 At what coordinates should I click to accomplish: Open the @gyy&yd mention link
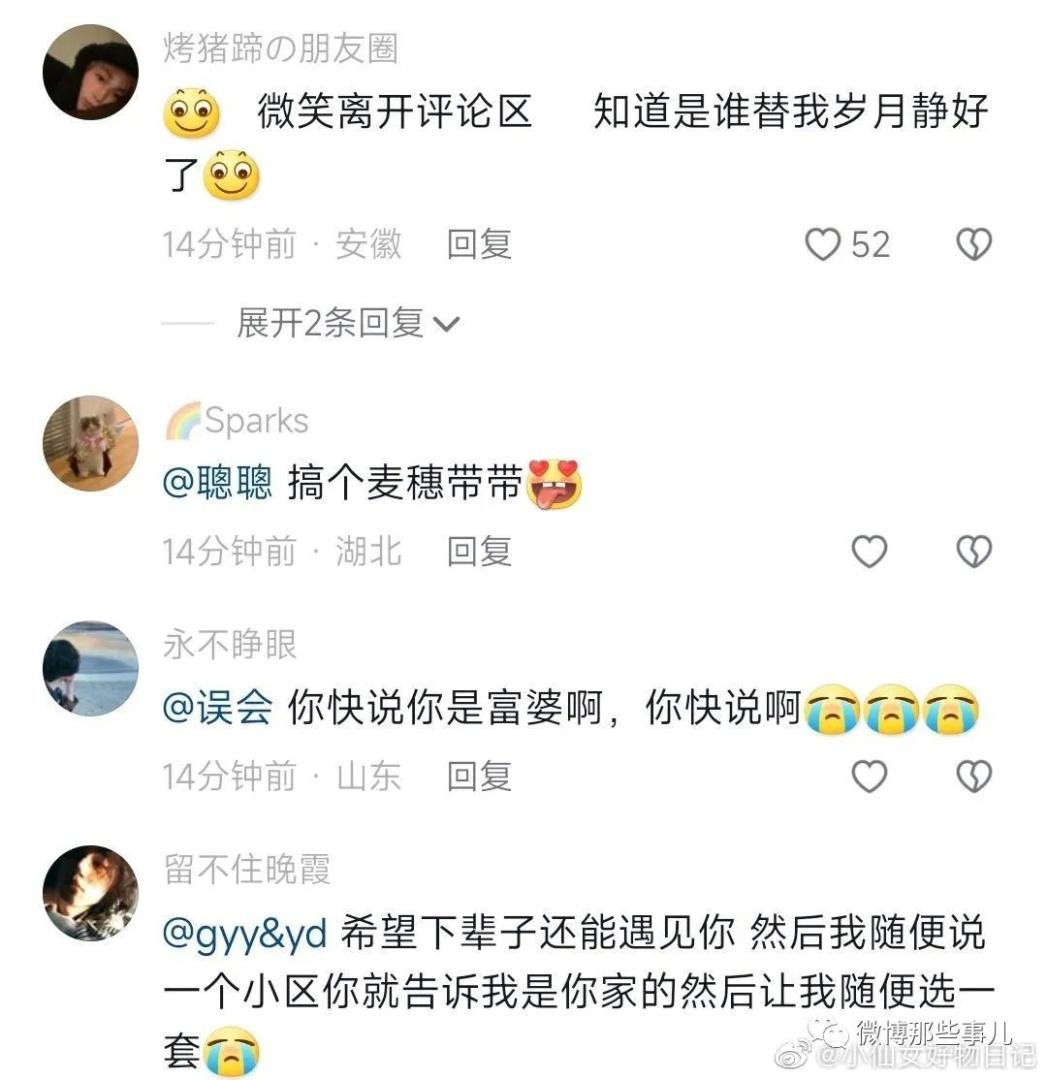coord(245,934)
